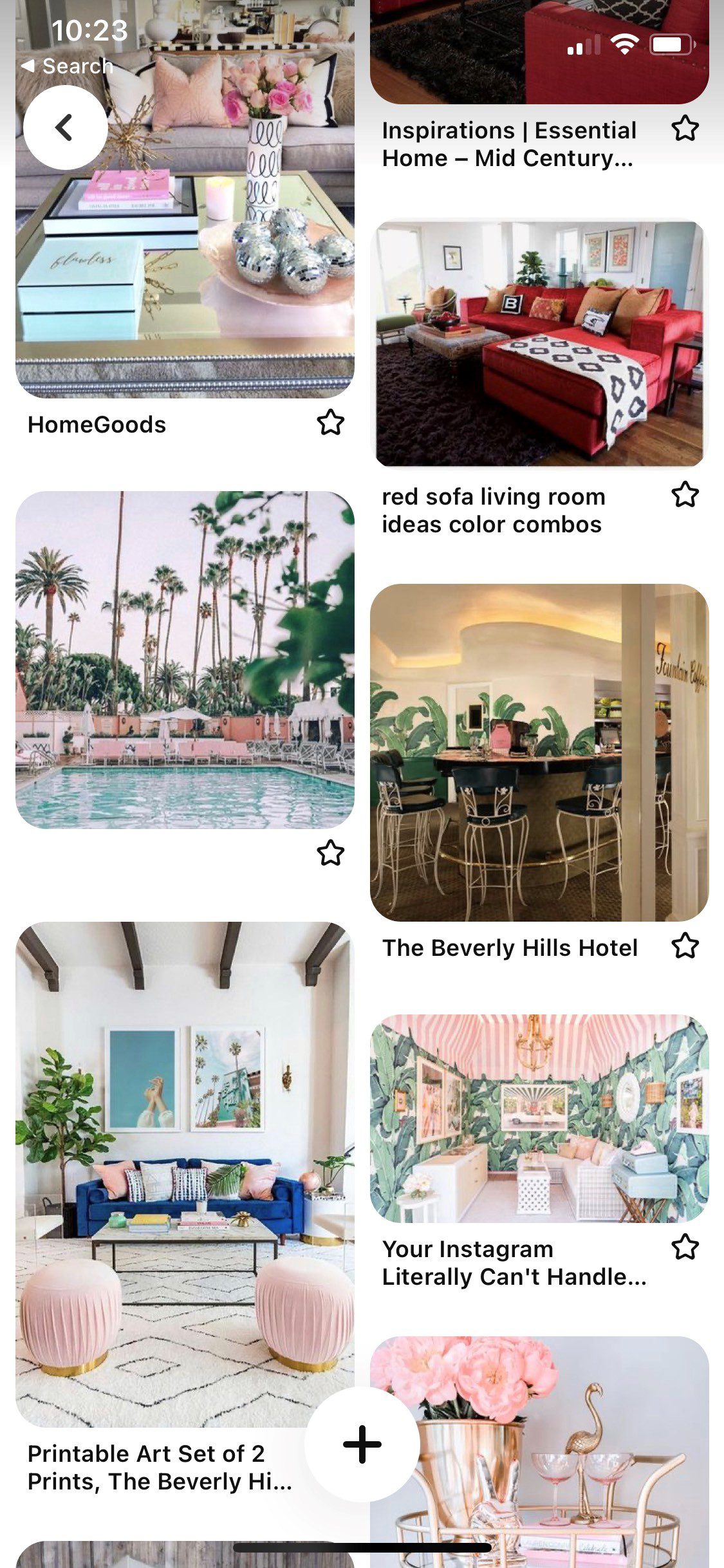The image size is (724, 1568).
Task: Favorite the Inspirations Essential Home pin
Action: point(685,128)
